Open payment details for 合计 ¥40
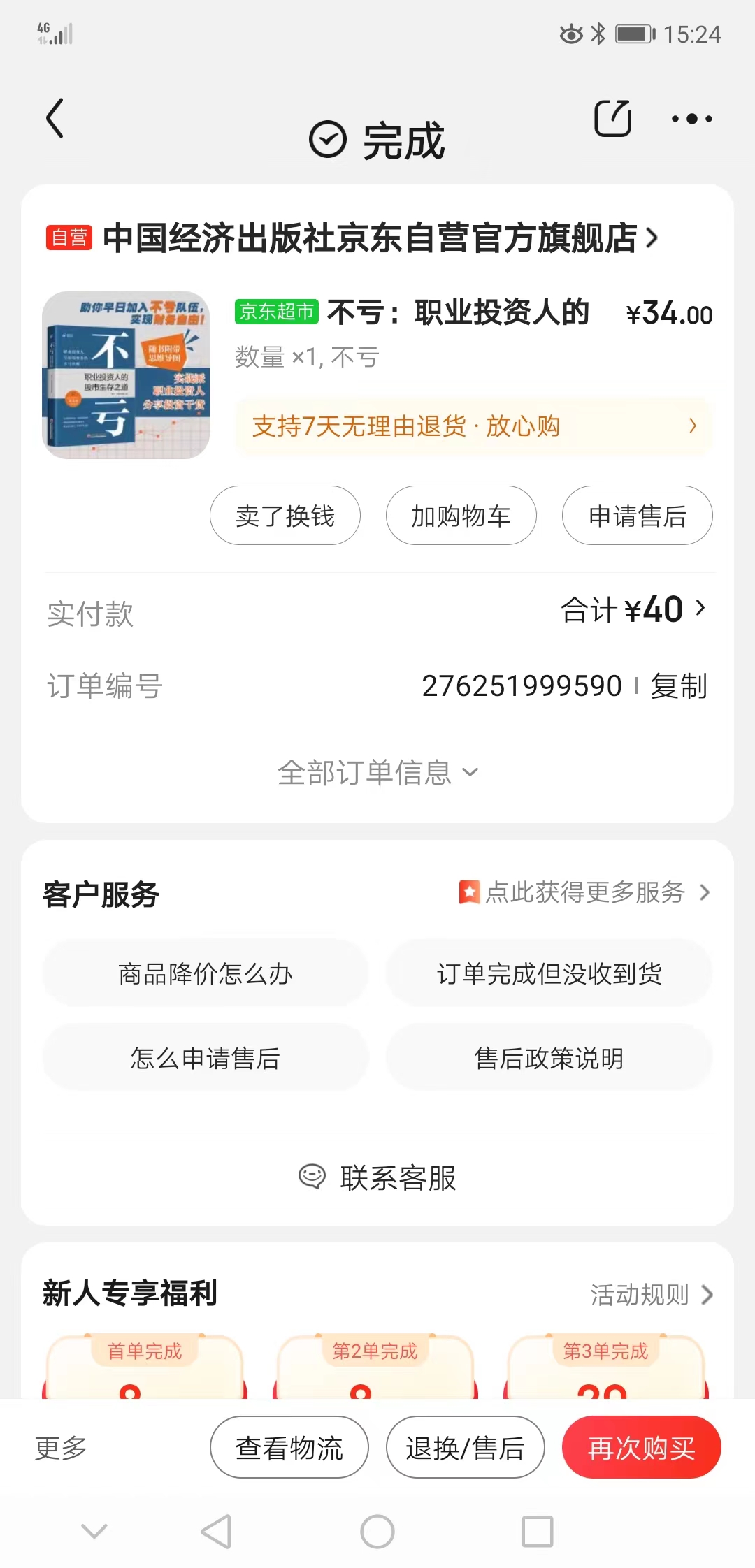Image resolution: width=755 pixels, height=1568 pixels. (633, 610)
